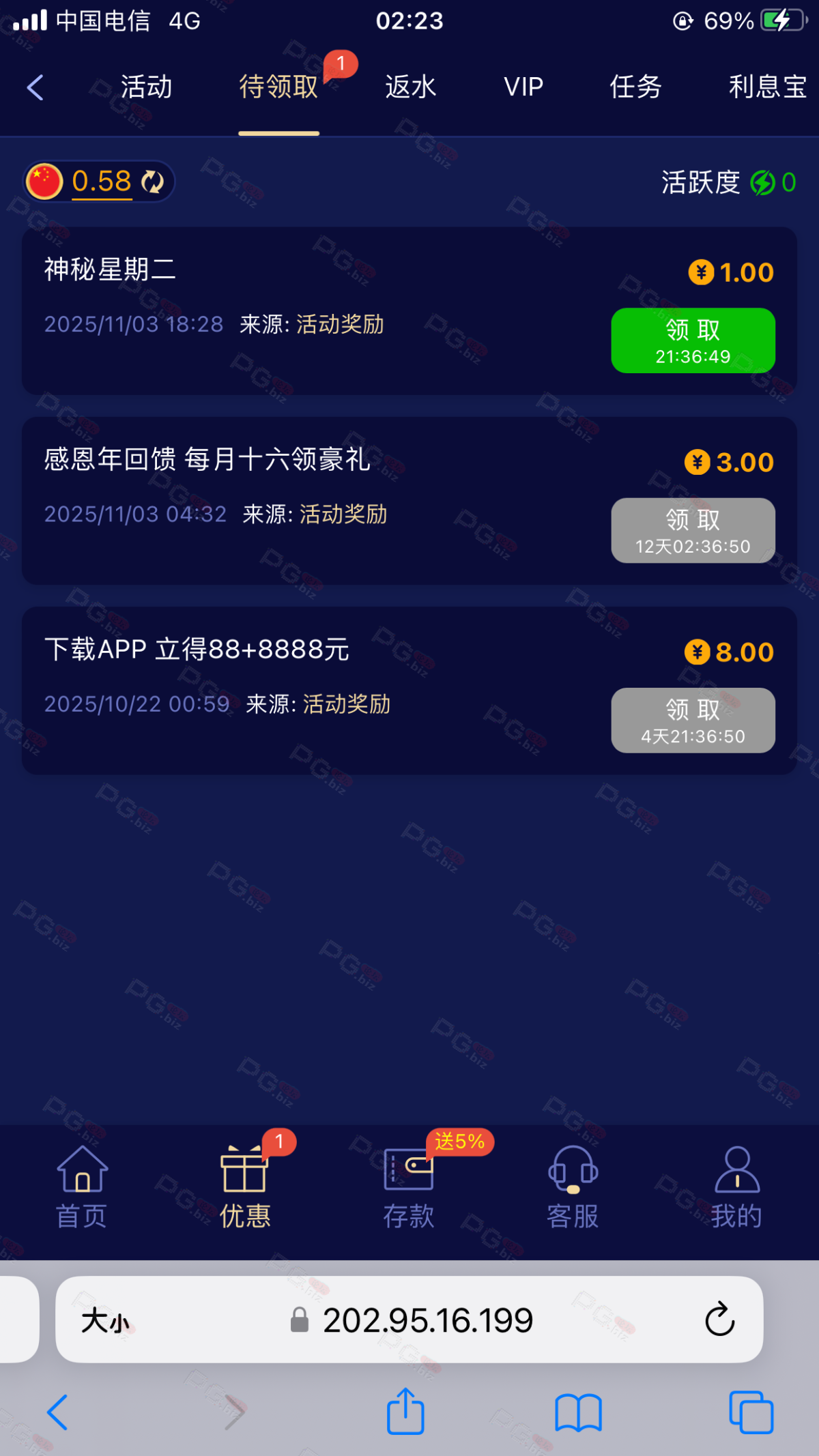Open the 我的 profile tab
The height and width of the screenshot is (1456, 819).
click(736, 1187)
